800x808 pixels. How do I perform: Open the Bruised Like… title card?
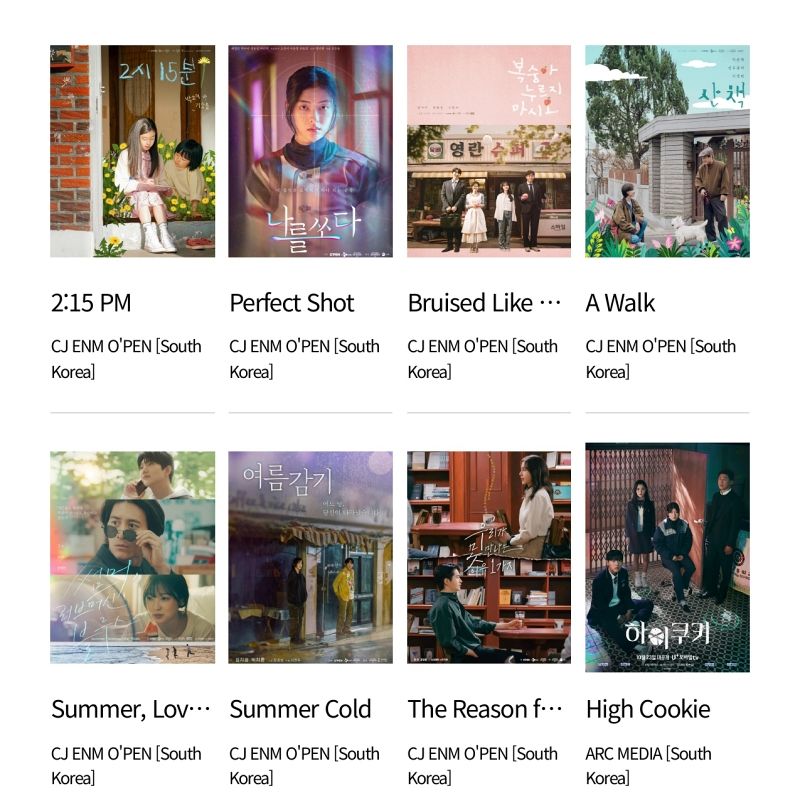(489, 151)
